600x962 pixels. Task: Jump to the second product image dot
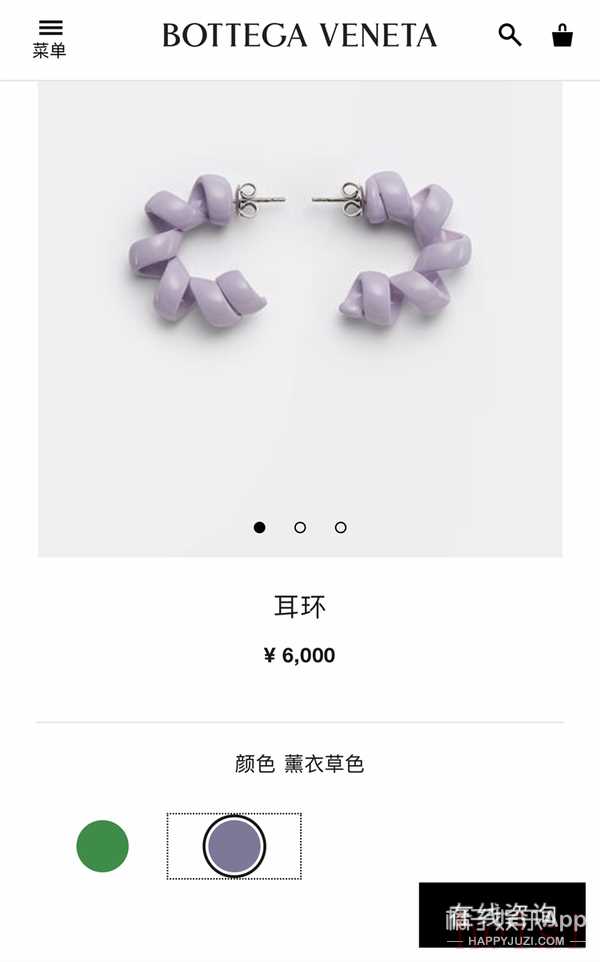click(300, 527)
